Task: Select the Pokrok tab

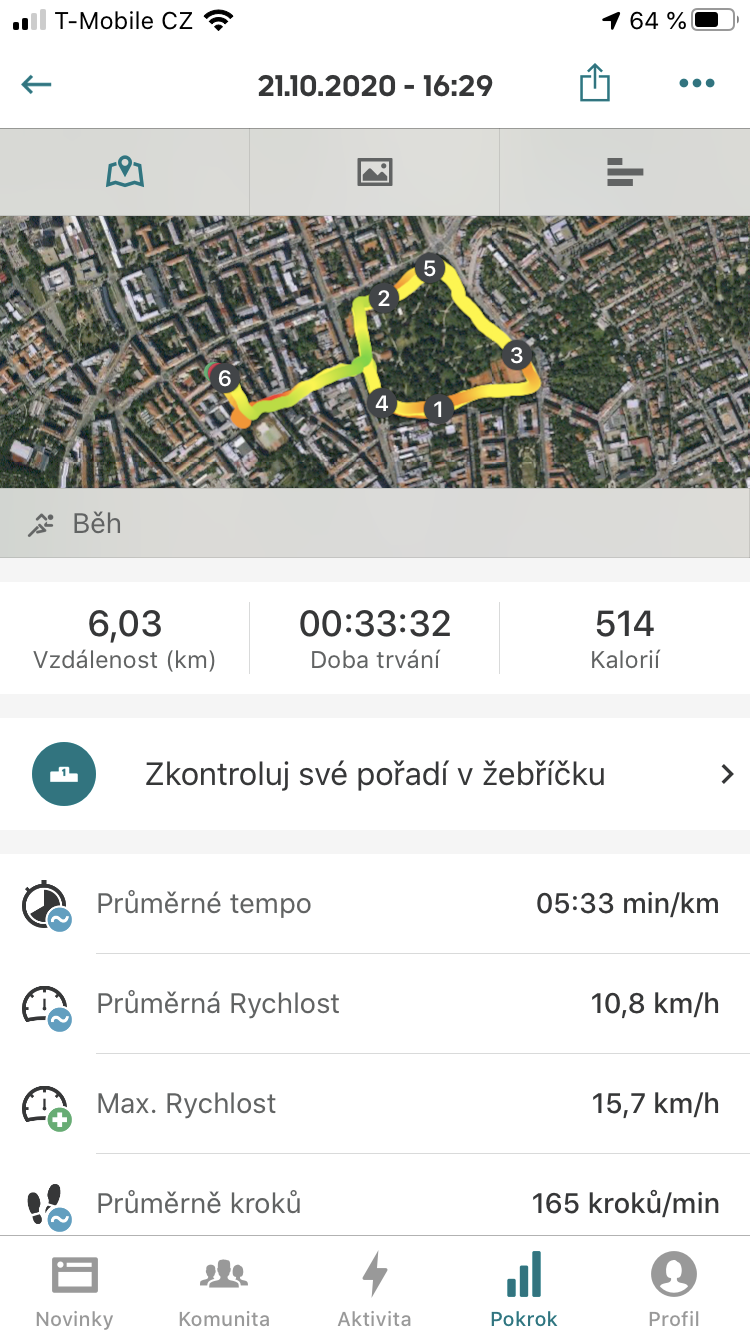Action: tap(524, 1290)
